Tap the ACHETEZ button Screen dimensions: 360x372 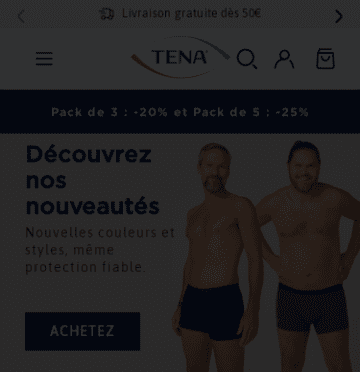click(82, 331)
